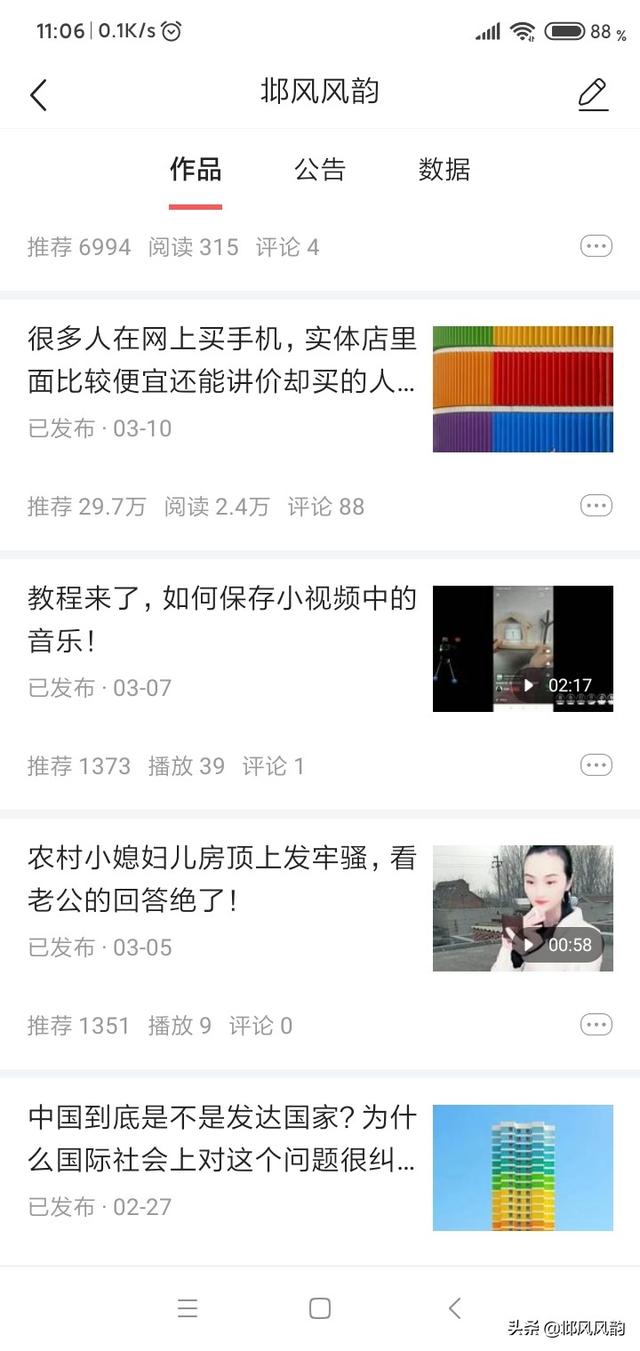Open more options beside 推荐 29.7万
Screen dimensions: 640x1351
click(596, 506)
